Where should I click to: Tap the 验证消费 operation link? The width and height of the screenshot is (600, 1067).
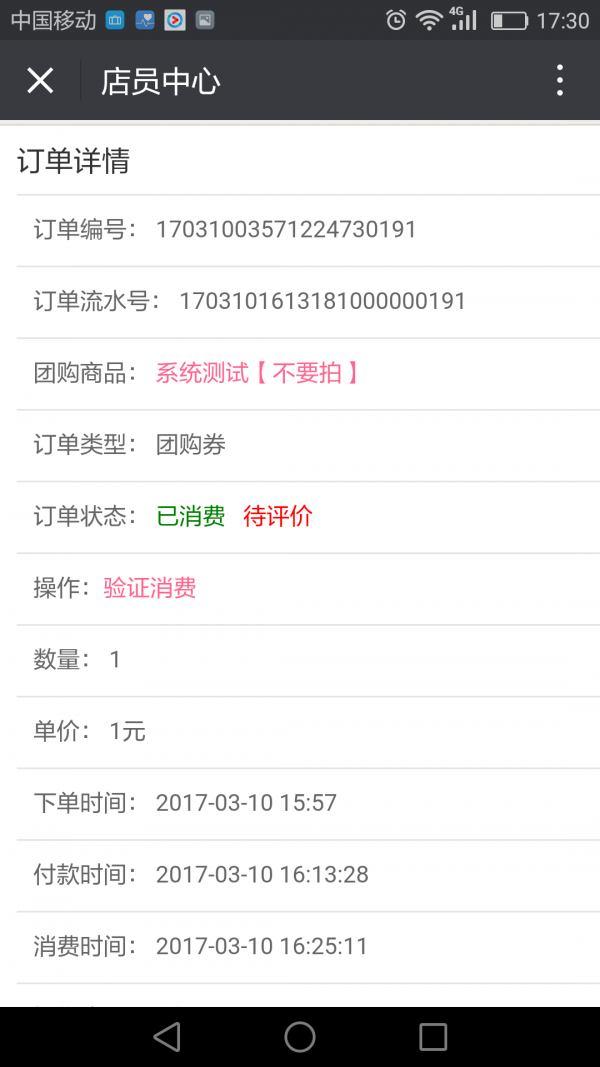click(x=150, y=588)
